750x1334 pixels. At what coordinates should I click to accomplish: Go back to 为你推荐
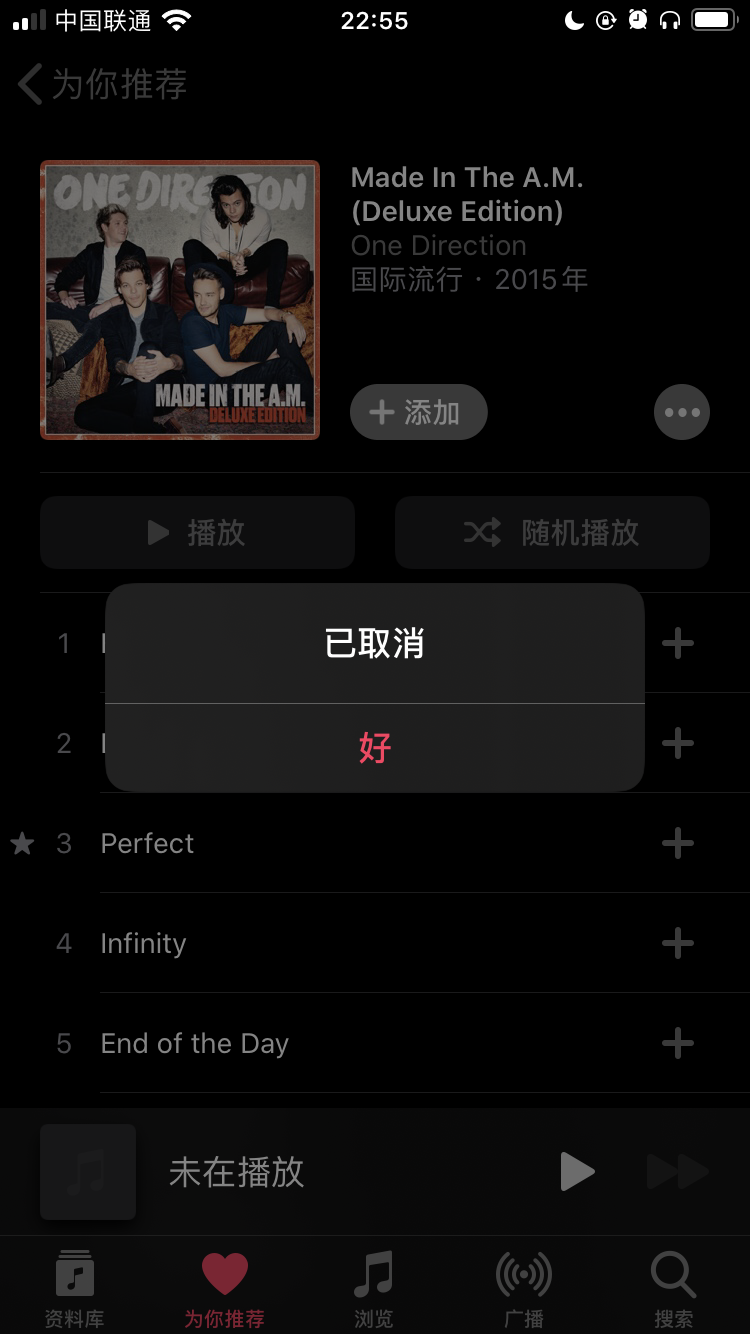(x=102, y=85)
